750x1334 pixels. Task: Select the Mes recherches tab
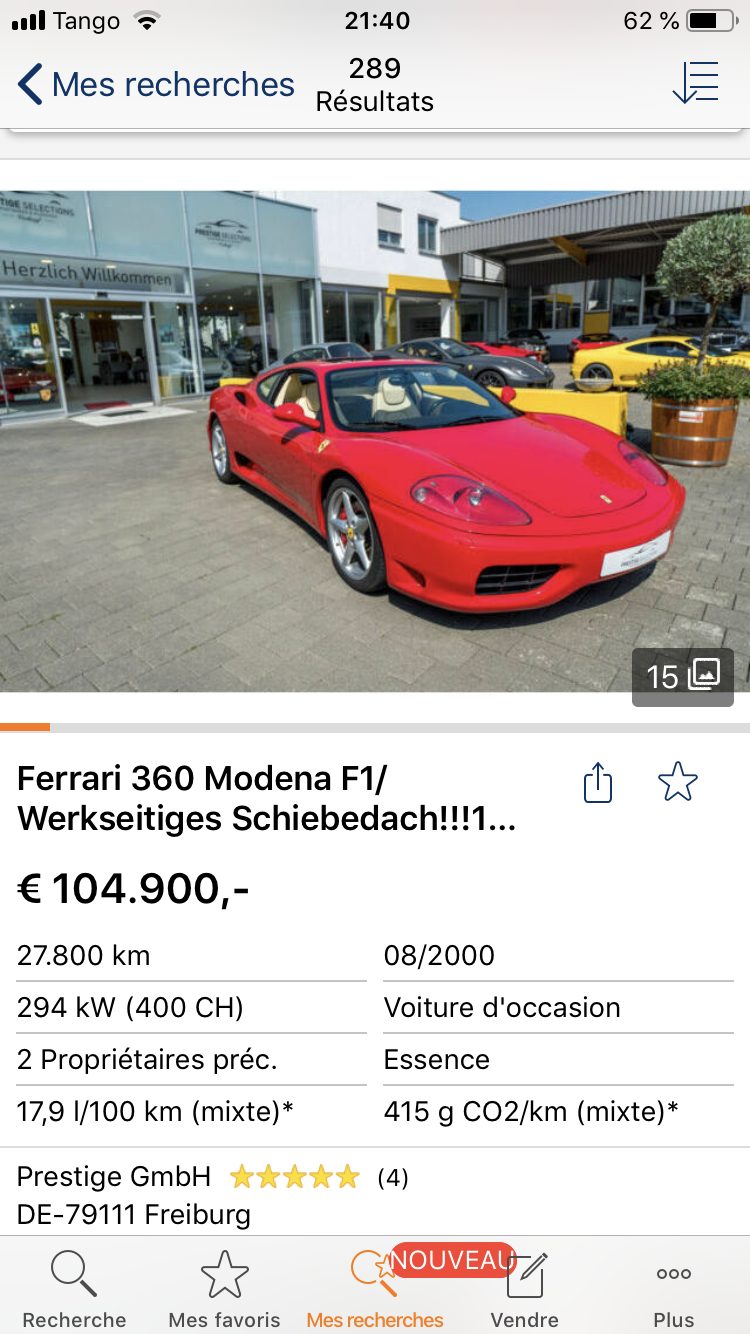[375, 1289]
